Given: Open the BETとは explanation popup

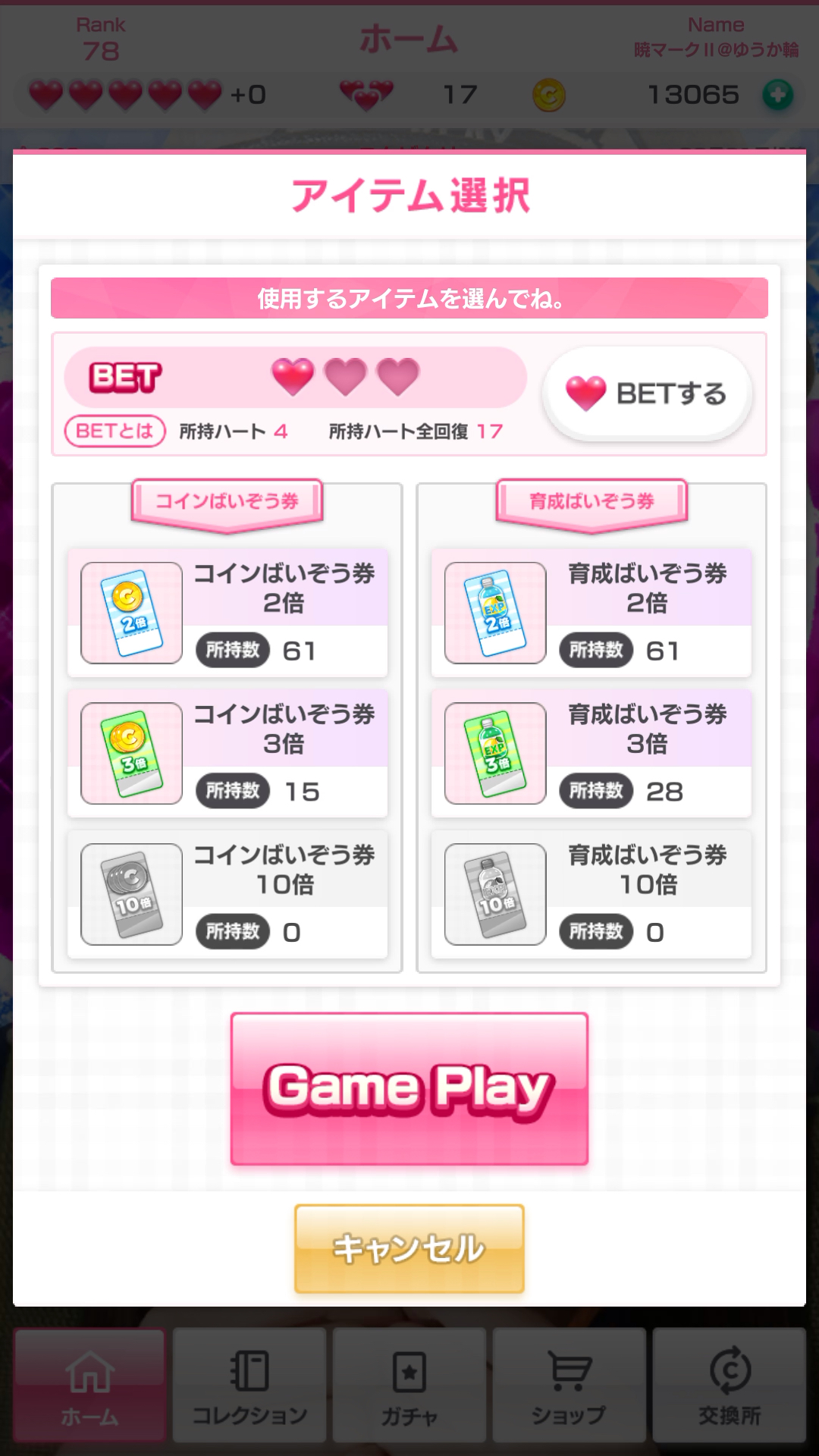Looking at the screenshot, I should click(x=114, y=429).
